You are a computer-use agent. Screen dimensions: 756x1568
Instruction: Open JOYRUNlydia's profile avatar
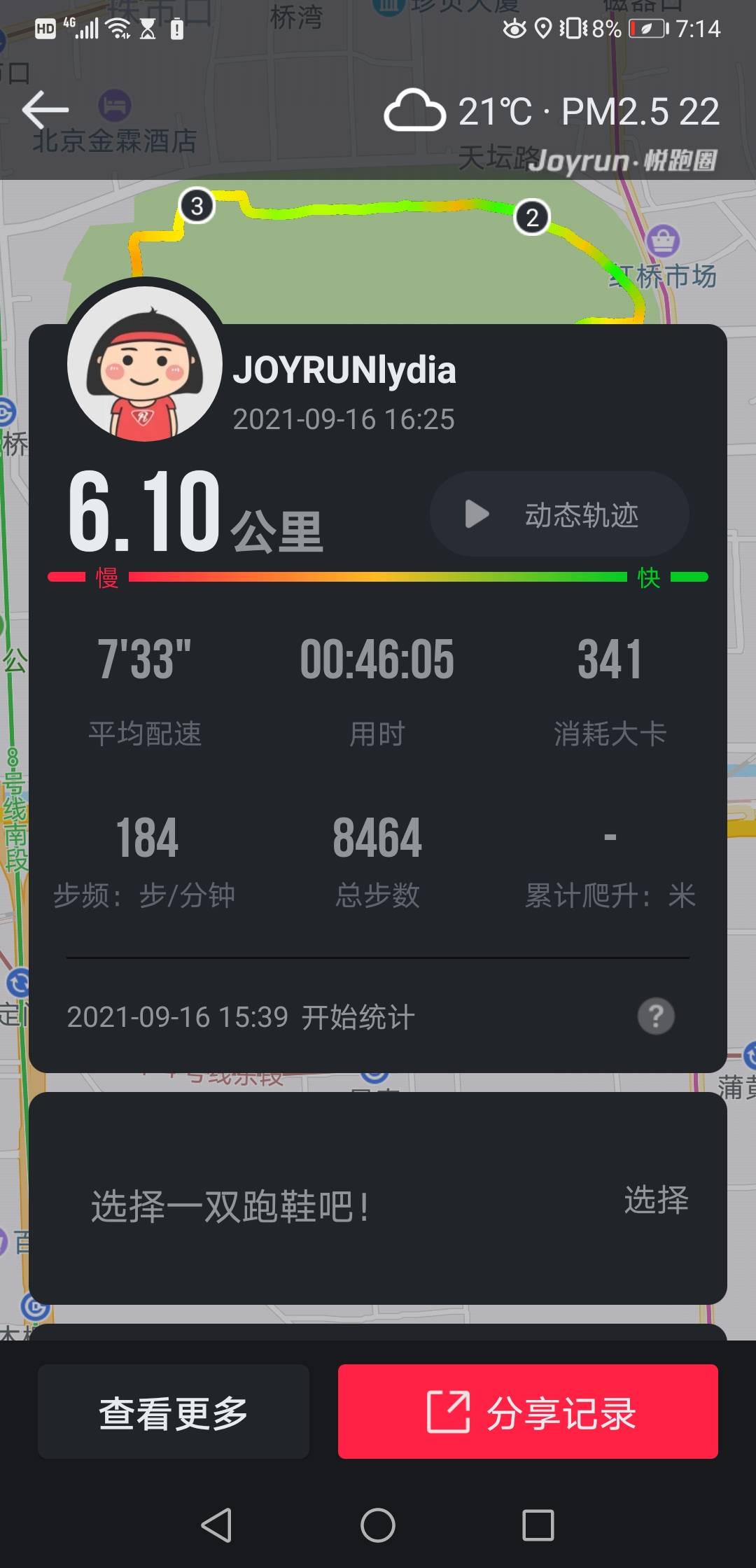[x=143, y=370]
